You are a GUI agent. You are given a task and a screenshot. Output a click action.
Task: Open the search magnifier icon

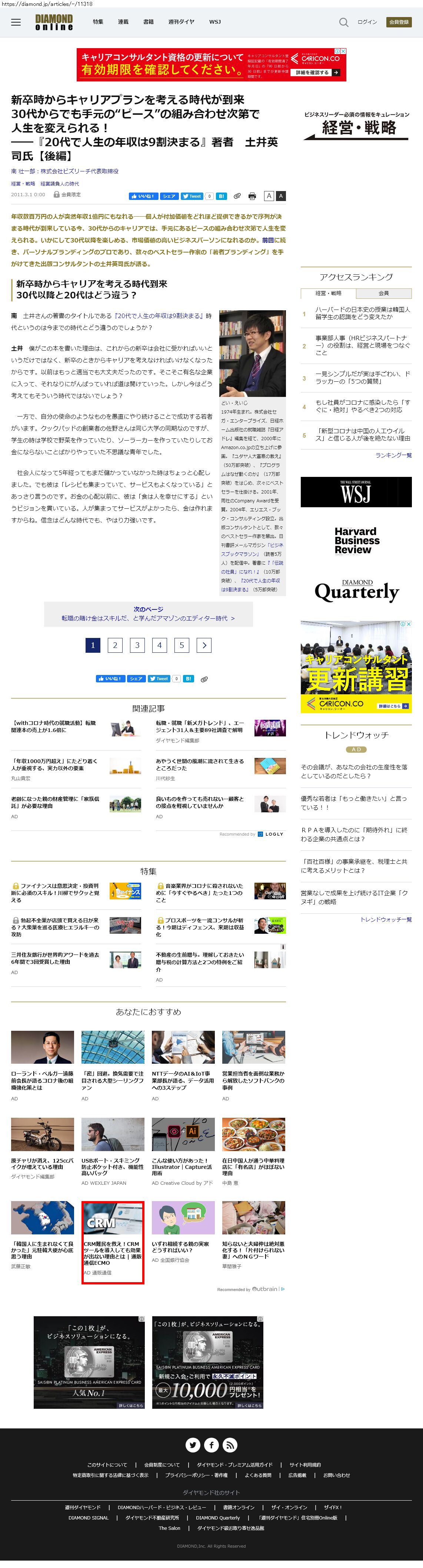pos(343,22)
